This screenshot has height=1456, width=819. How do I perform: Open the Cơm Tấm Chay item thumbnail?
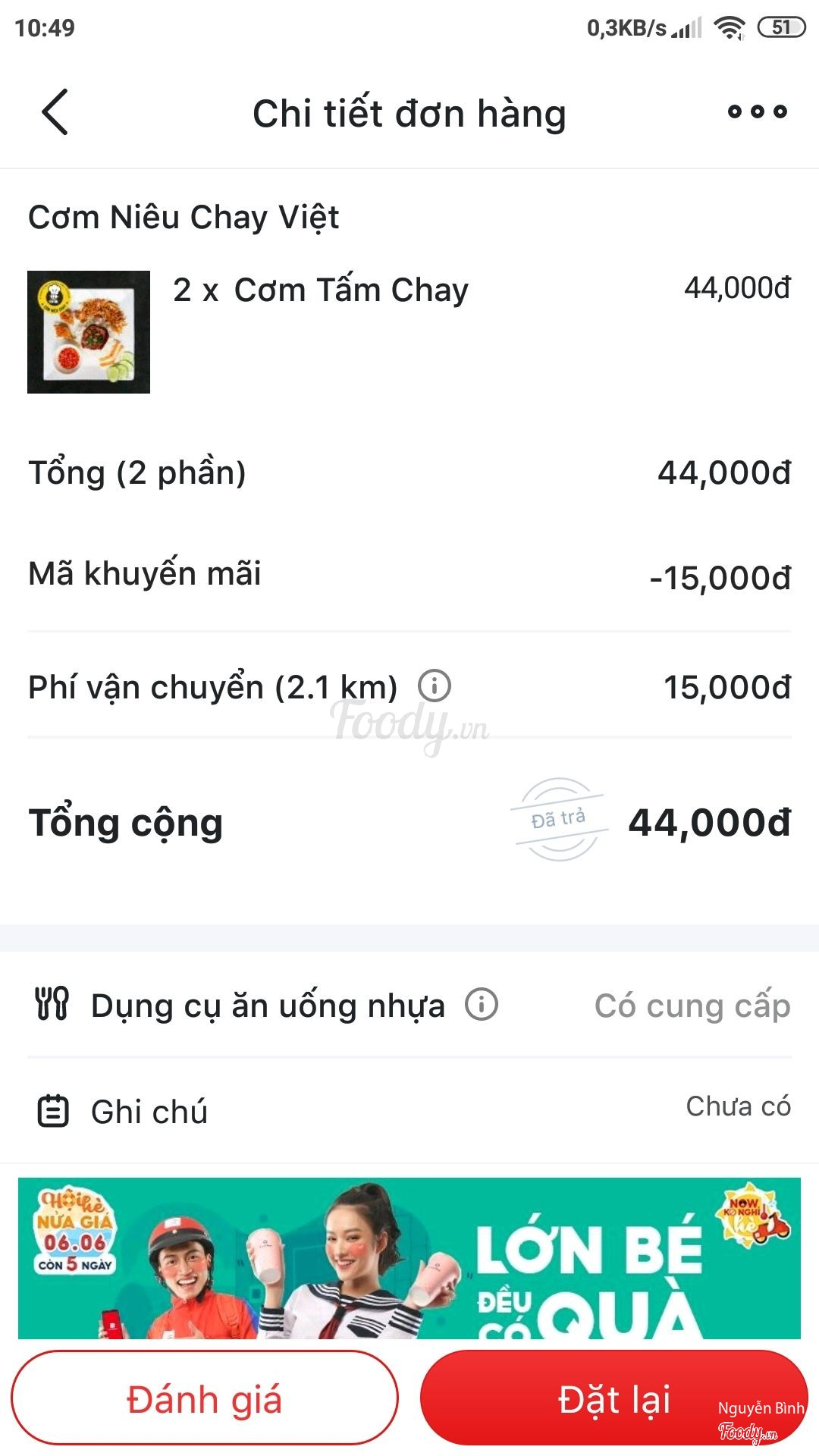point(89,332)
